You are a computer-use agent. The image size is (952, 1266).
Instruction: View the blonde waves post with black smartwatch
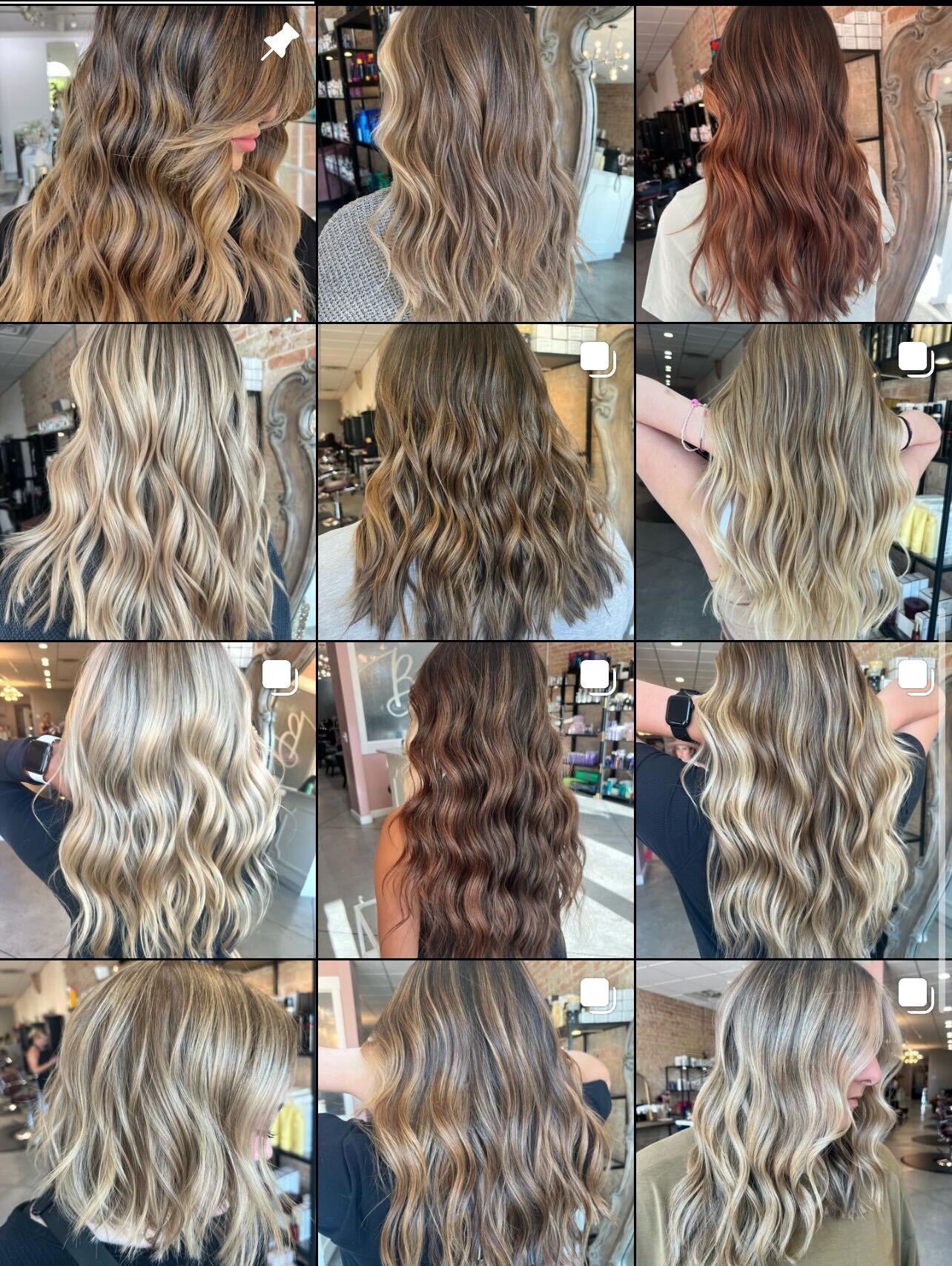(793, 800)
